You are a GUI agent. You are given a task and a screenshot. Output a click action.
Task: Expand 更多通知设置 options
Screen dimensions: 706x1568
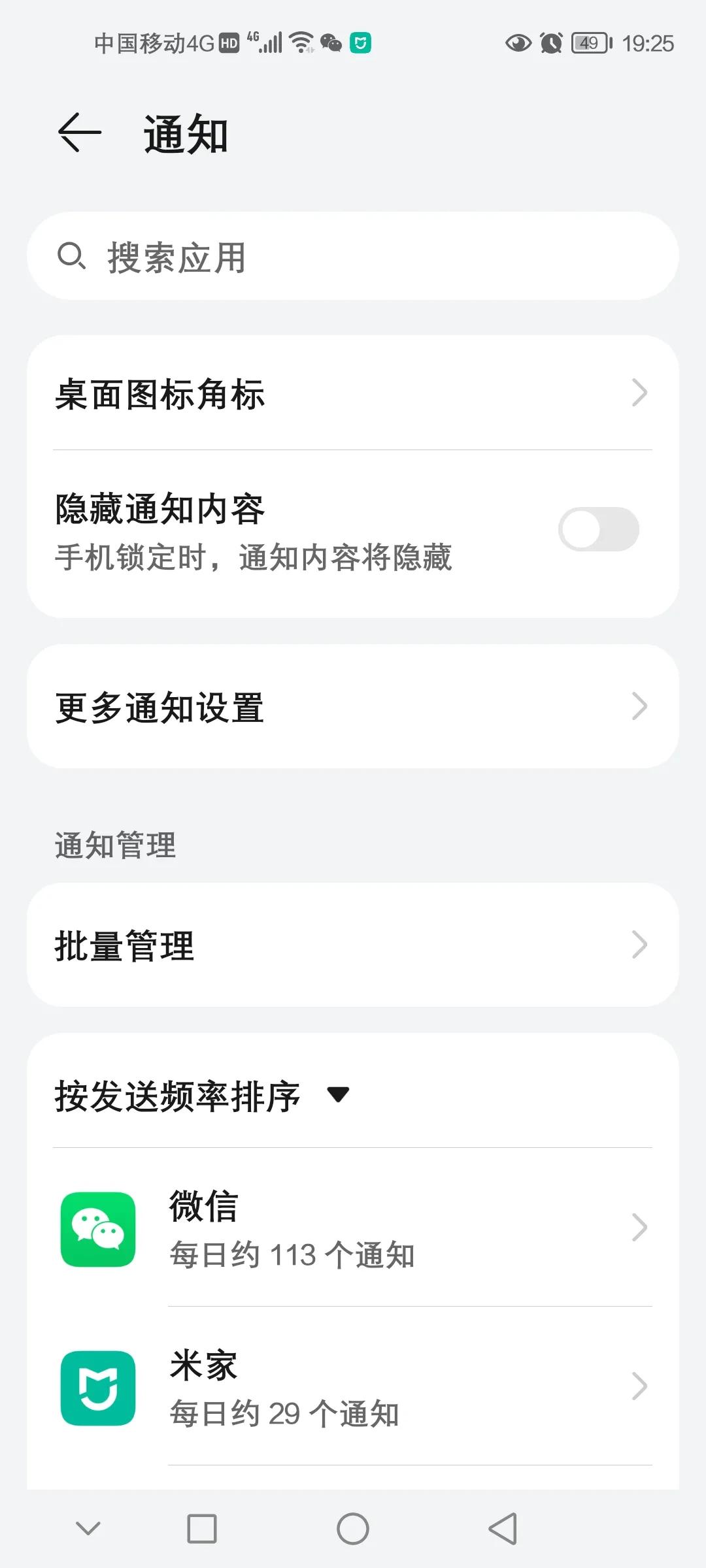coord(353,708)
